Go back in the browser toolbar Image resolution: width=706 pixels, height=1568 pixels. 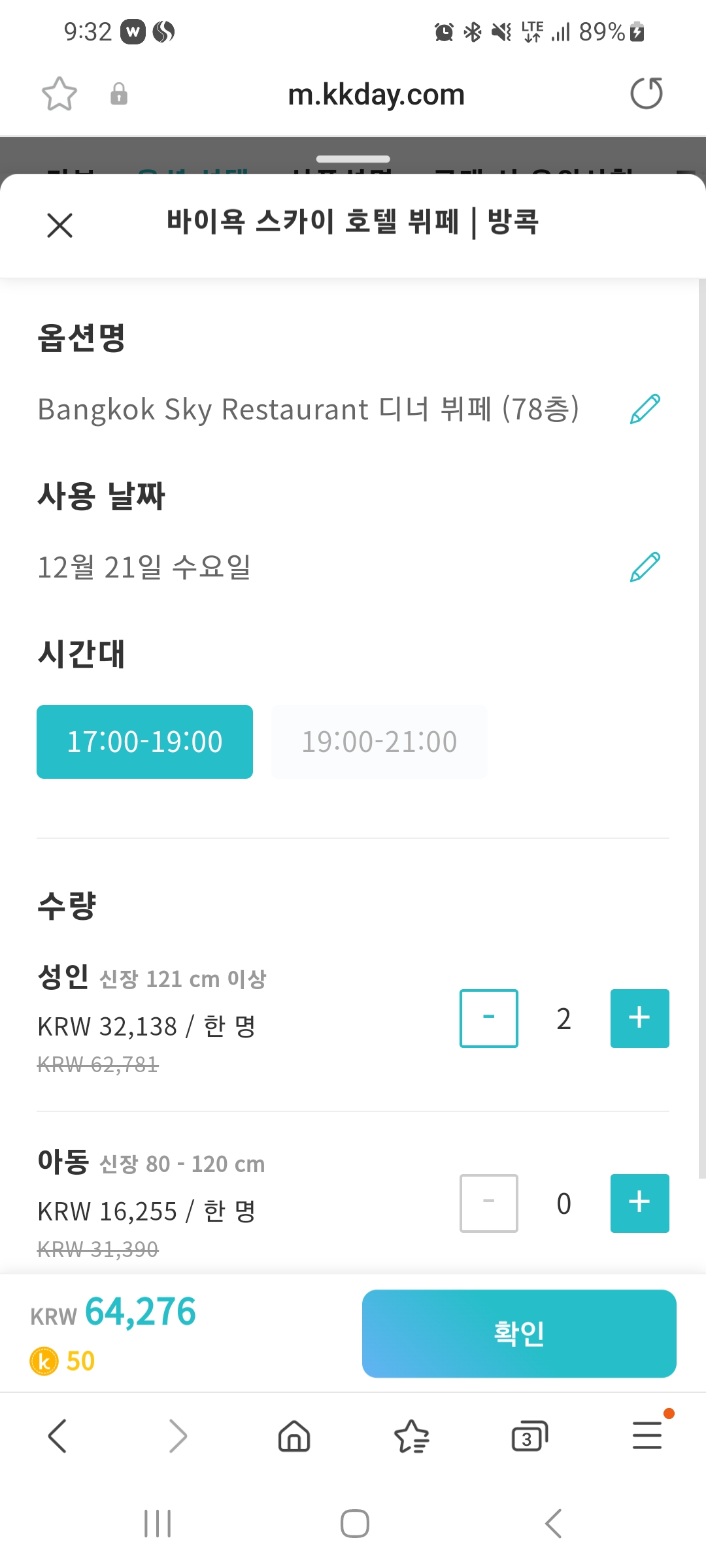click(x=58, y=1436)
